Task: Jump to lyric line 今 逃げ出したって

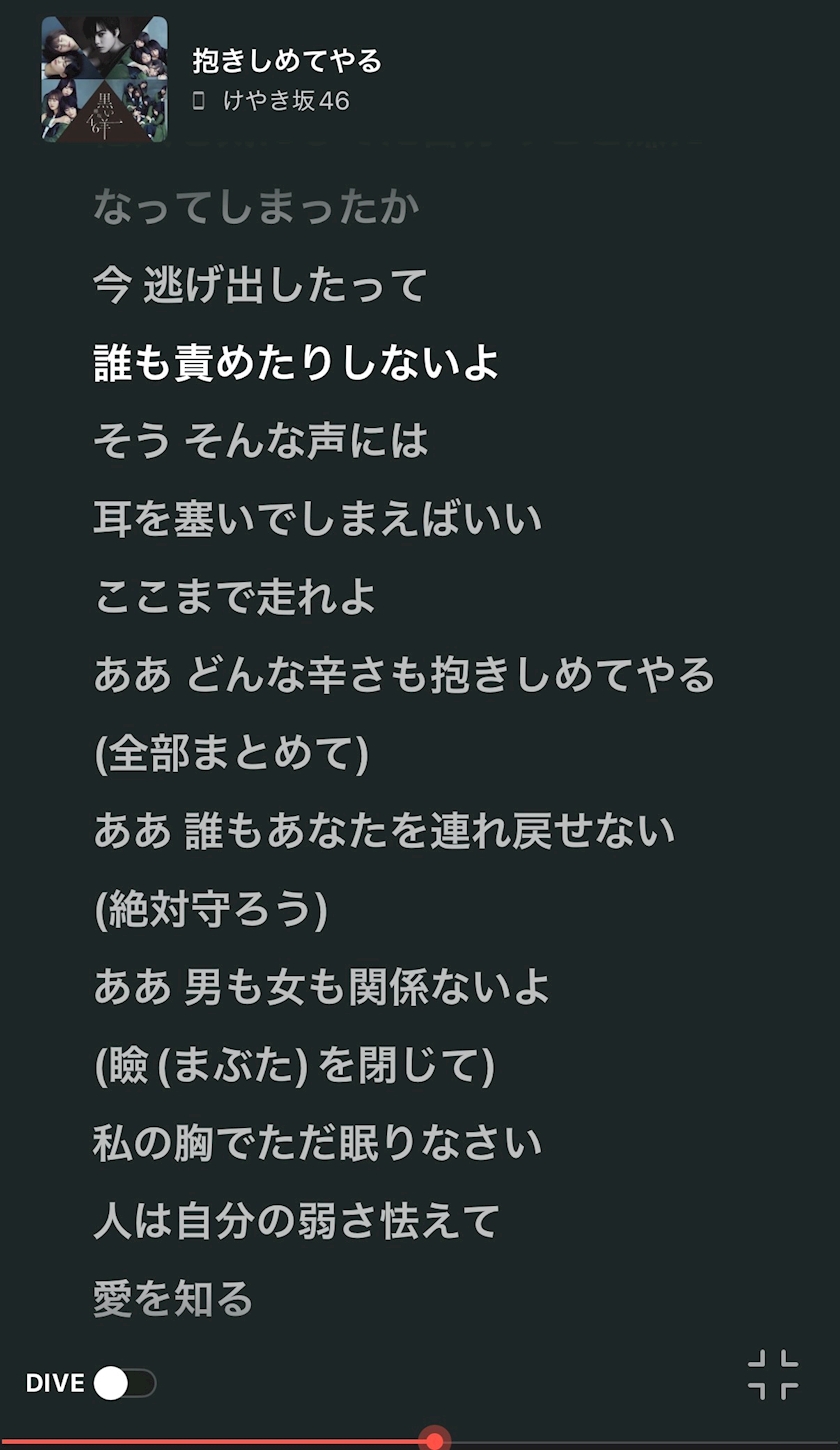Action: [260, 285]
